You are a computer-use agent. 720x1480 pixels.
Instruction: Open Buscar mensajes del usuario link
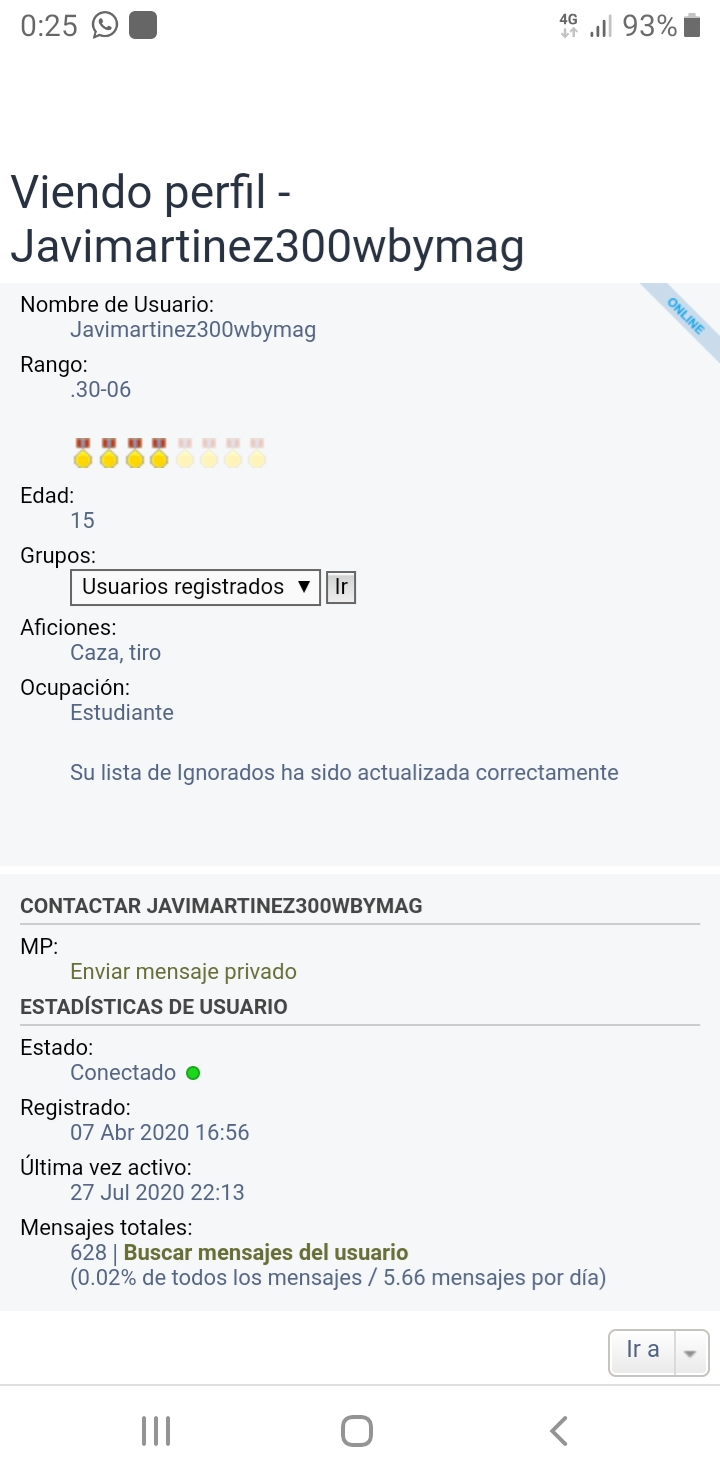[x=265, y=1252]
